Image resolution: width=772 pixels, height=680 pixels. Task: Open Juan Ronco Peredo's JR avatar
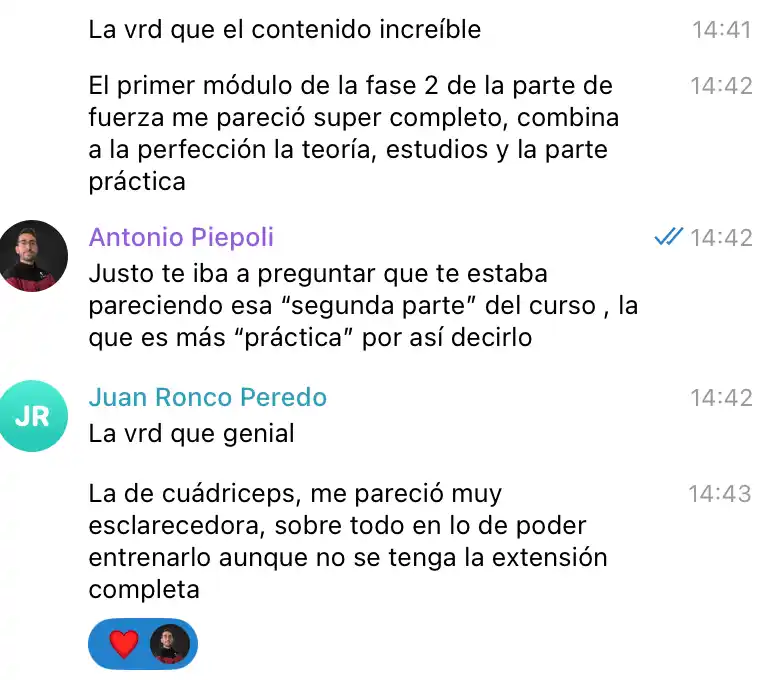[34, 416]
